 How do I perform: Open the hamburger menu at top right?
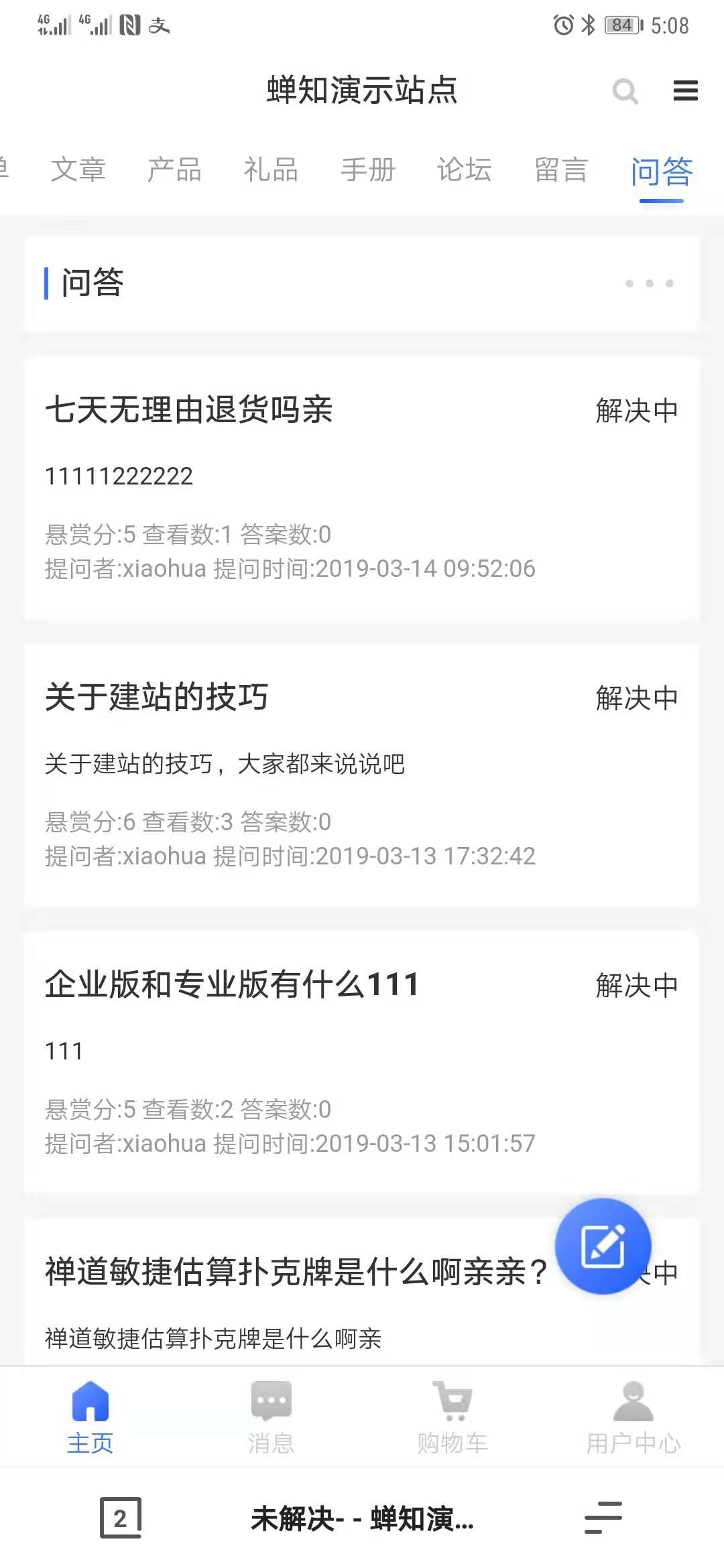click(x=685, y=90)
